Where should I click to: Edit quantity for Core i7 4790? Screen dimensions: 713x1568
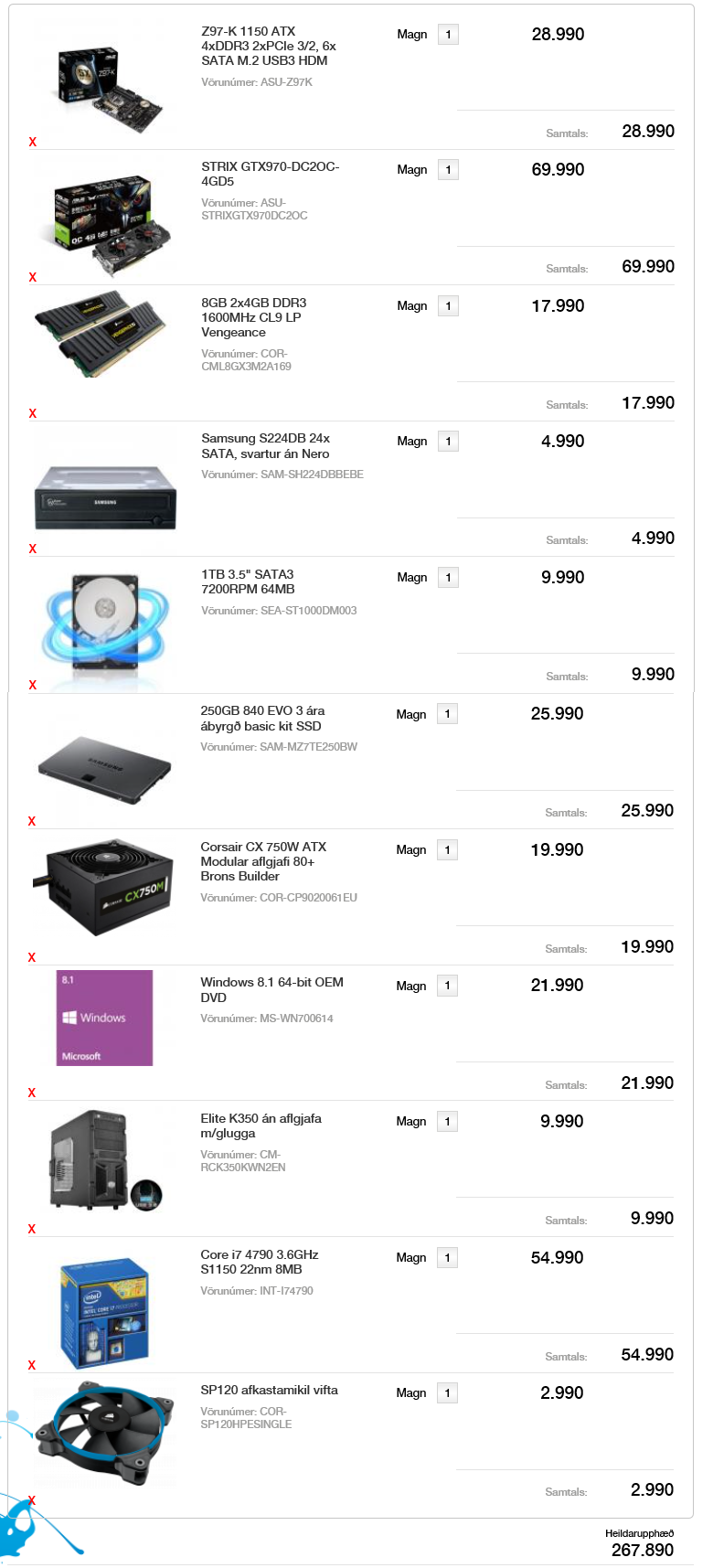point(447,1258)
